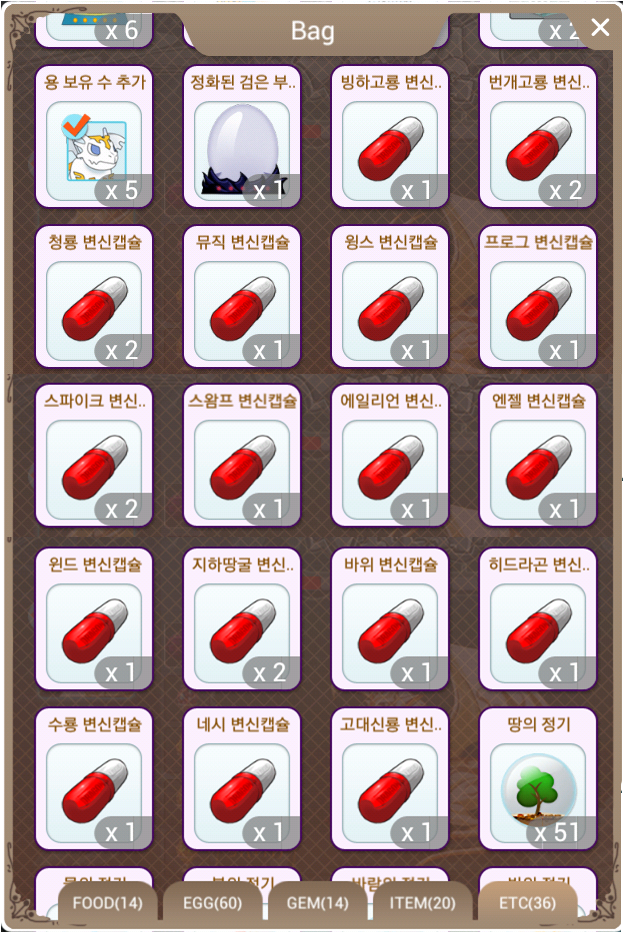Choose the 윈드 변신캡슐 item
The width and height of the screenshot is (624, 933).
pyautogui.click(x=94, y=620)
